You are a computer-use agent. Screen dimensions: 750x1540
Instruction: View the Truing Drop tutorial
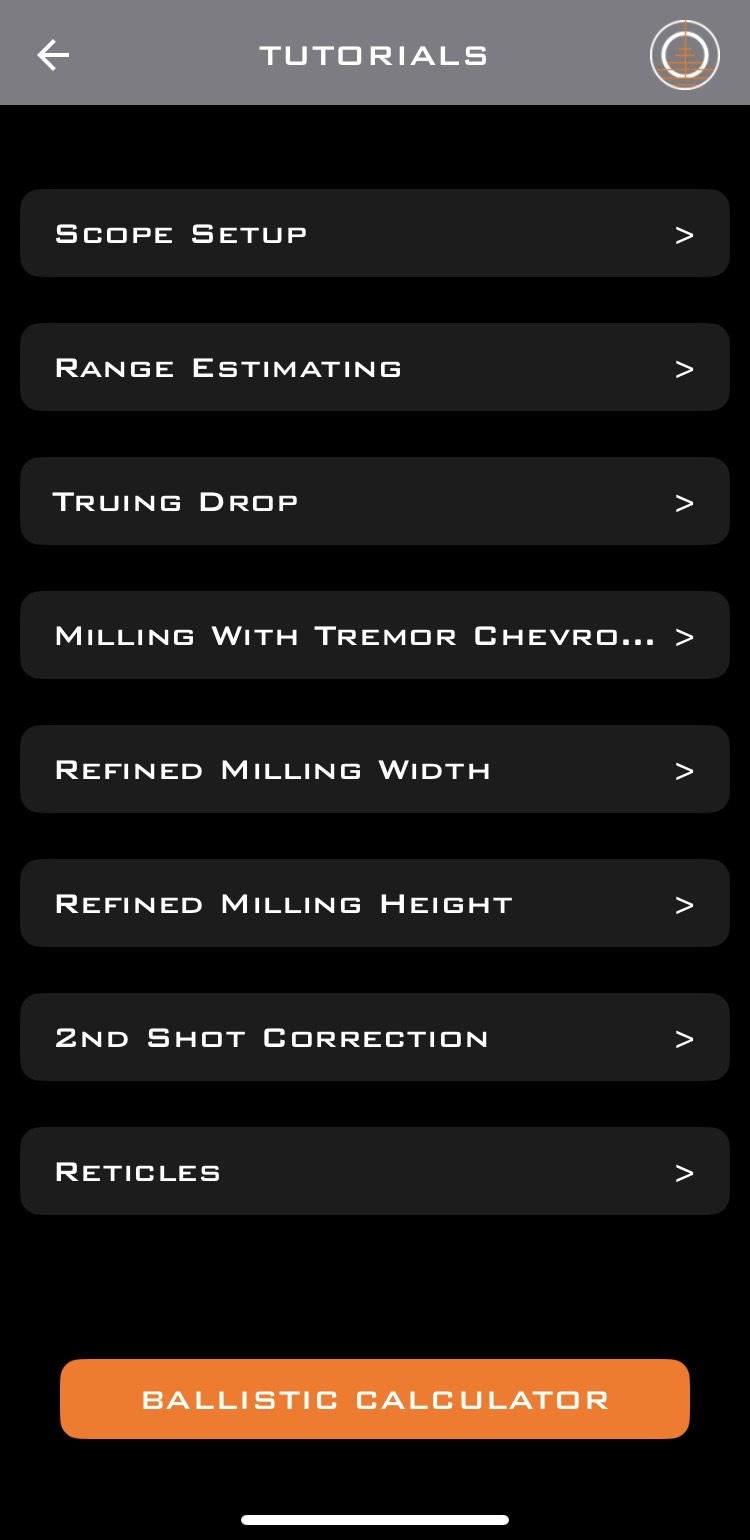[374, 501]
